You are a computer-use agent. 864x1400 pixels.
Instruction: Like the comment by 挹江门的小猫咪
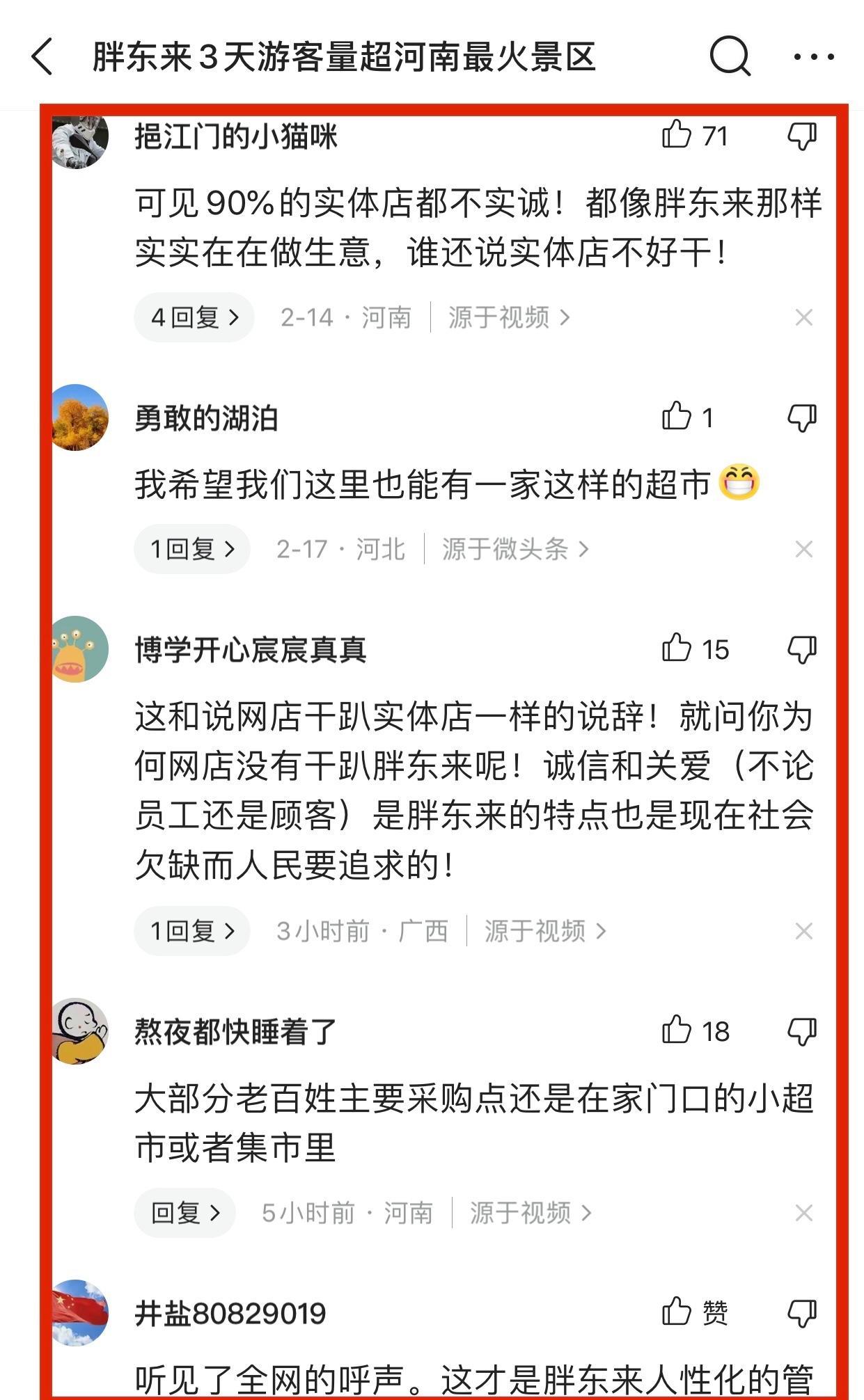pos(677,134)
